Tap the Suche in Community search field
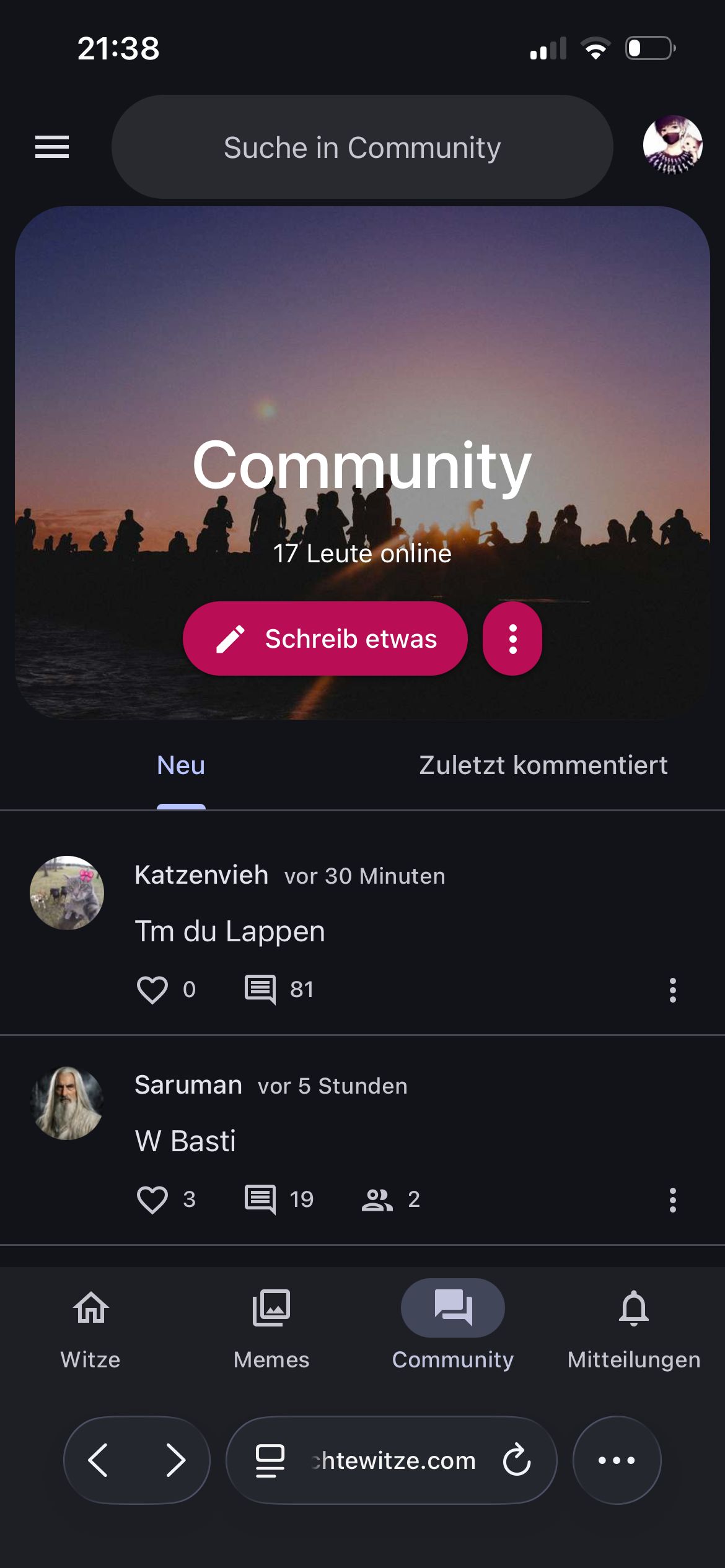The height and width of the screenshot is (1568, 725). [362, 147]
